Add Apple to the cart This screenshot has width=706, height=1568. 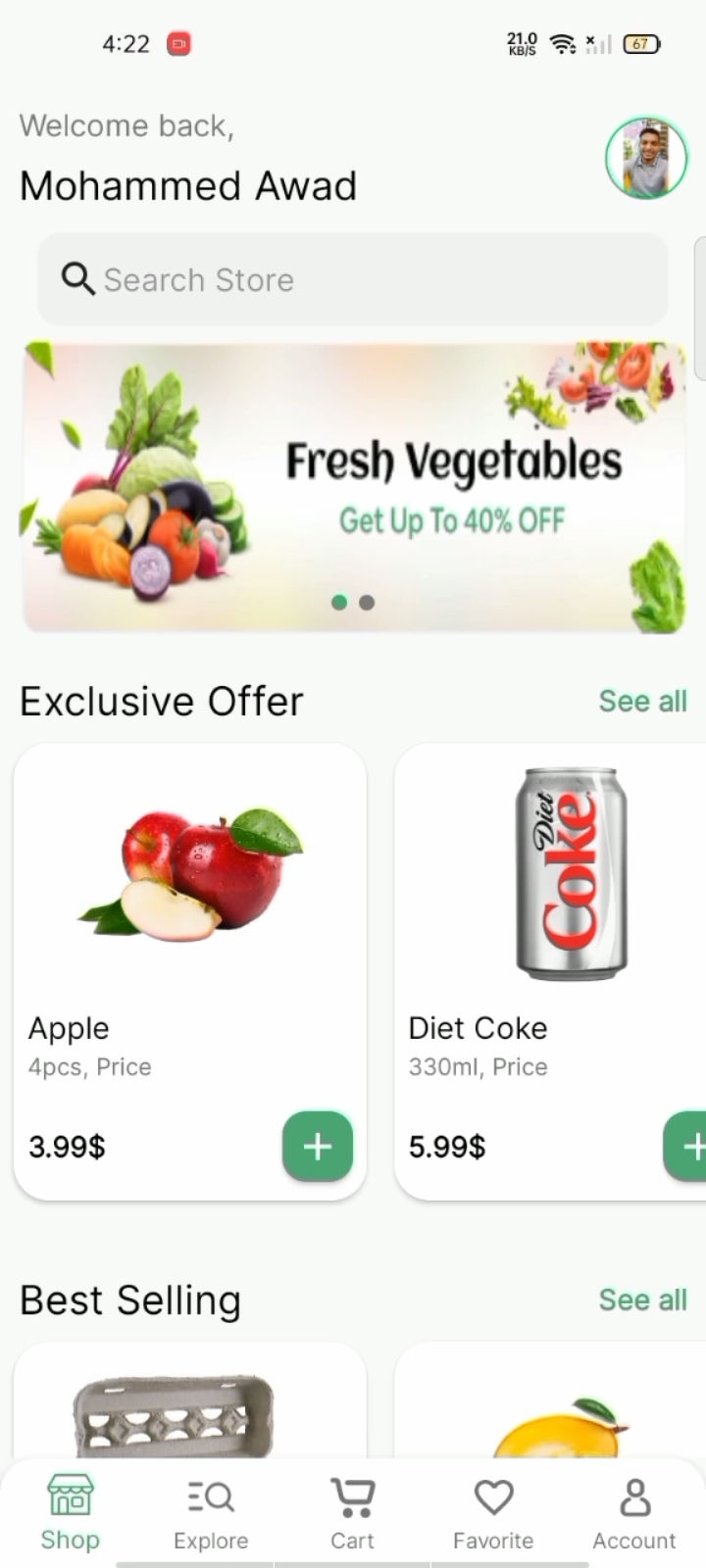pyautogui.click(x=317, y=1147)
